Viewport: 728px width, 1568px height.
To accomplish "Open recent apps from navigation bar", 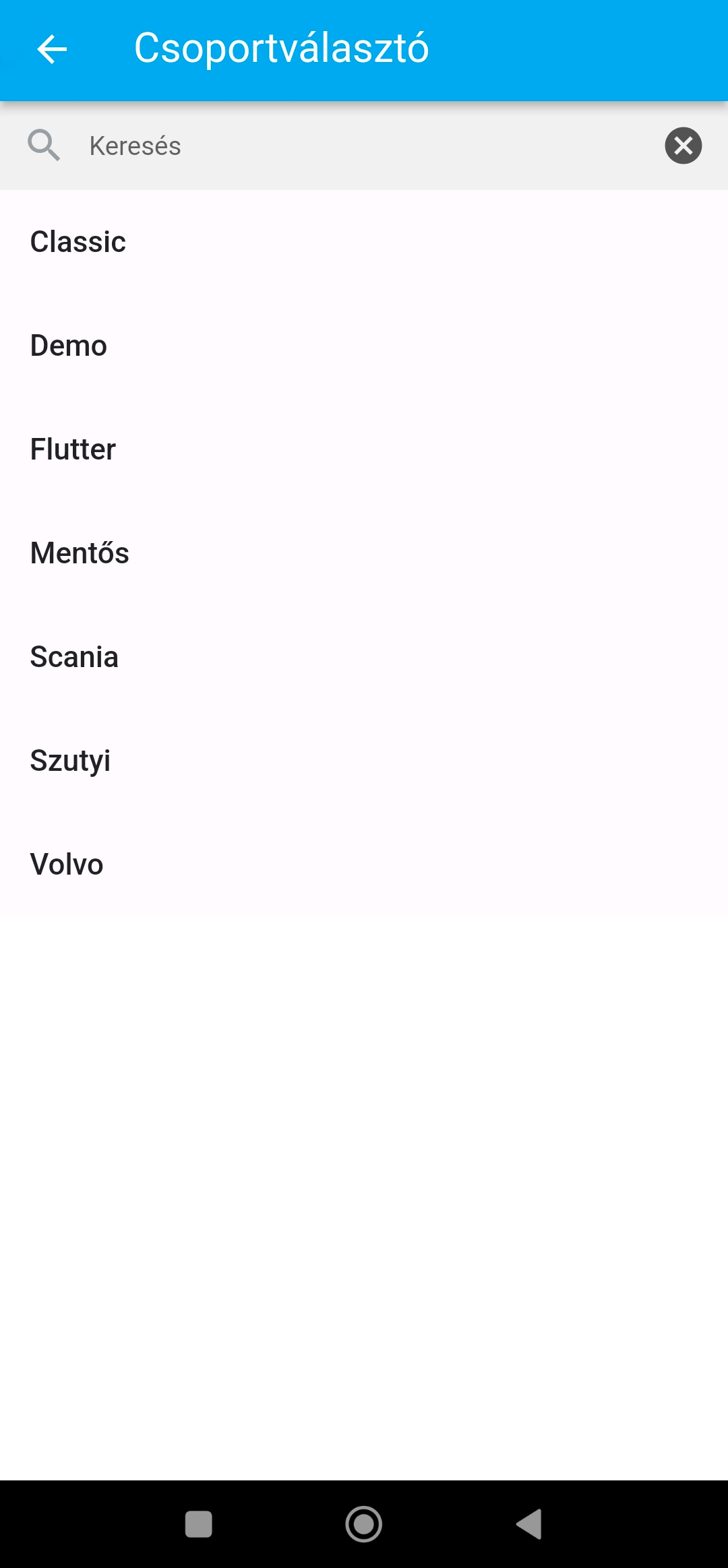I will point(199,1524).
